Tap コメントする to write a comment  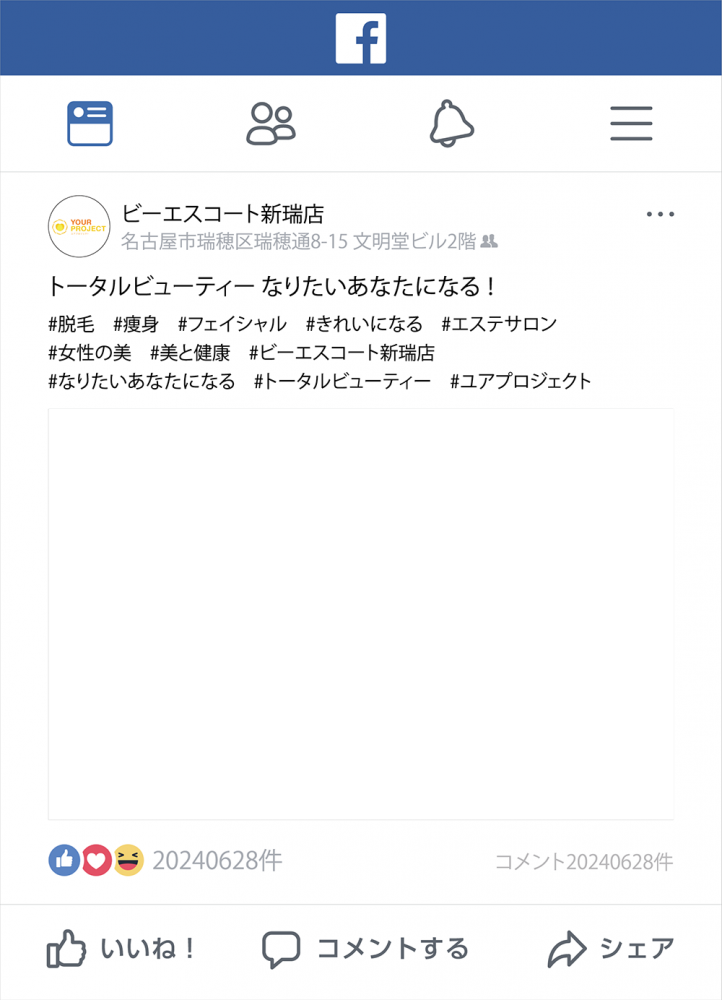point(365,949)
